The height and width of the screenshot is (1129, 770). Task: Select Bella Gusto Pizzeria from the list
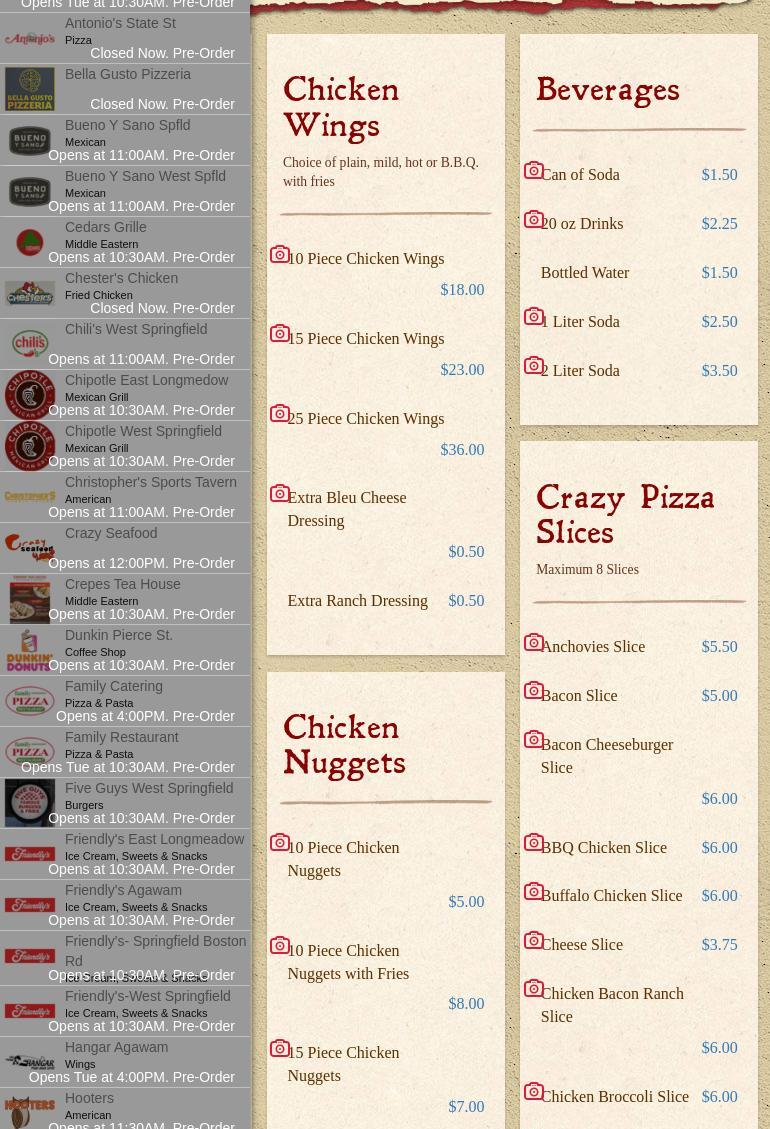coord(127,74)
